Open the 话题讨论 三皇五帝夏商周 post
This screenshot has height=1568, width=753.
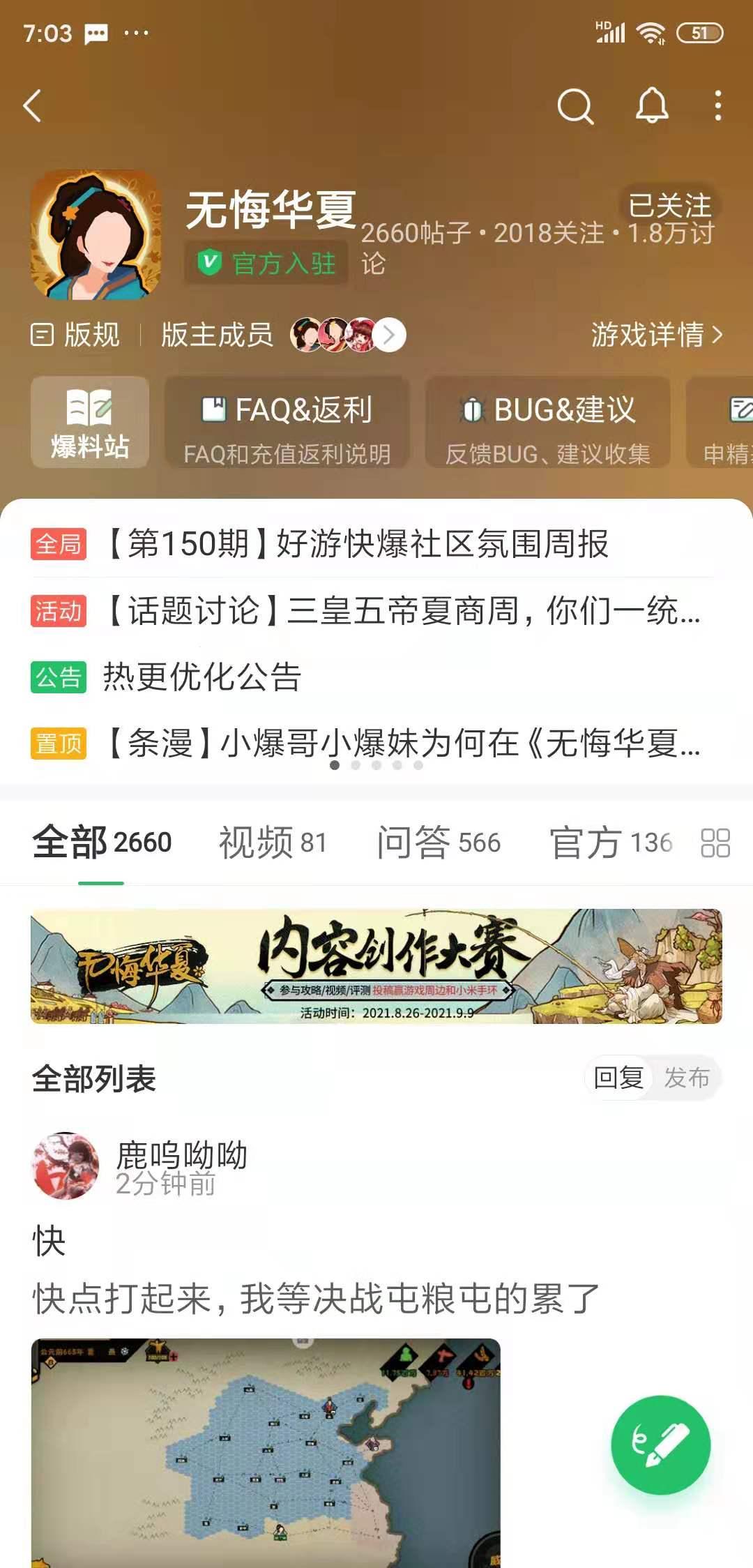point(402,611)
